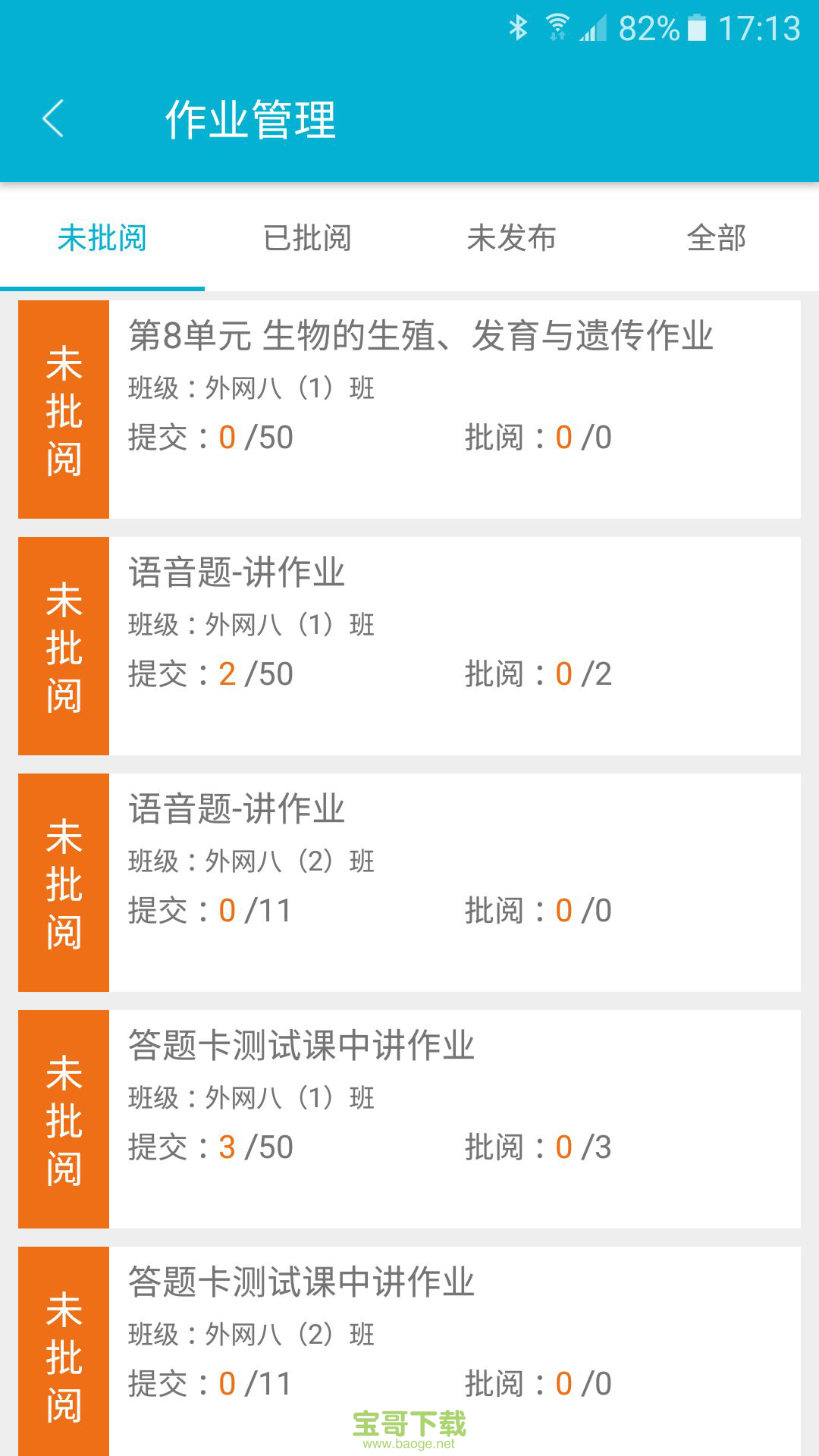Tap the orange 未批阅 badge on first homework
The width and height of the screenshot is (819, 1456).
coord(64,409)
